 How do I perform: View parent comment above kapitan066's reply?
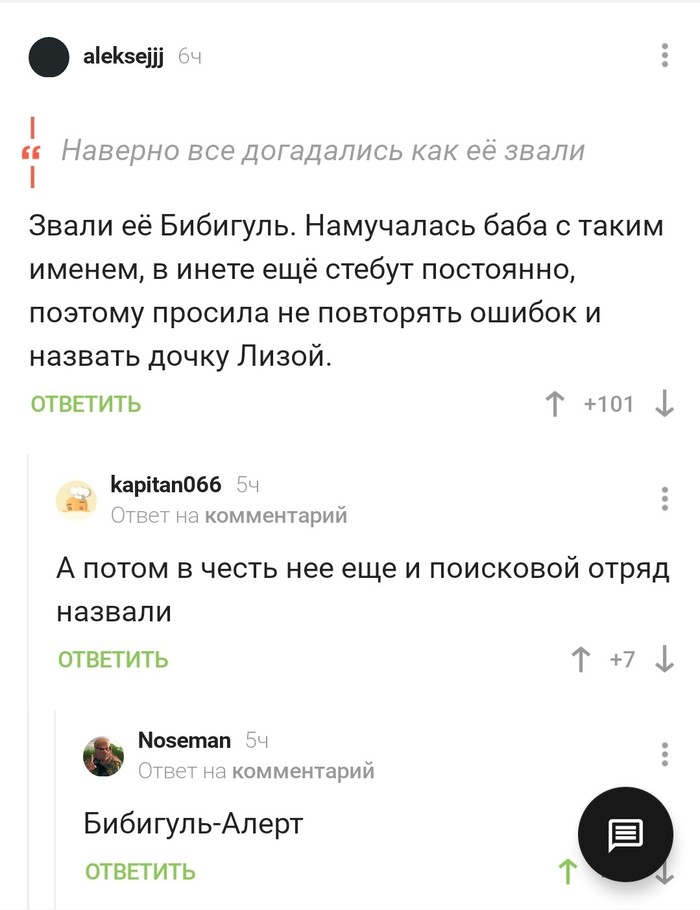[x=275, y=515]
